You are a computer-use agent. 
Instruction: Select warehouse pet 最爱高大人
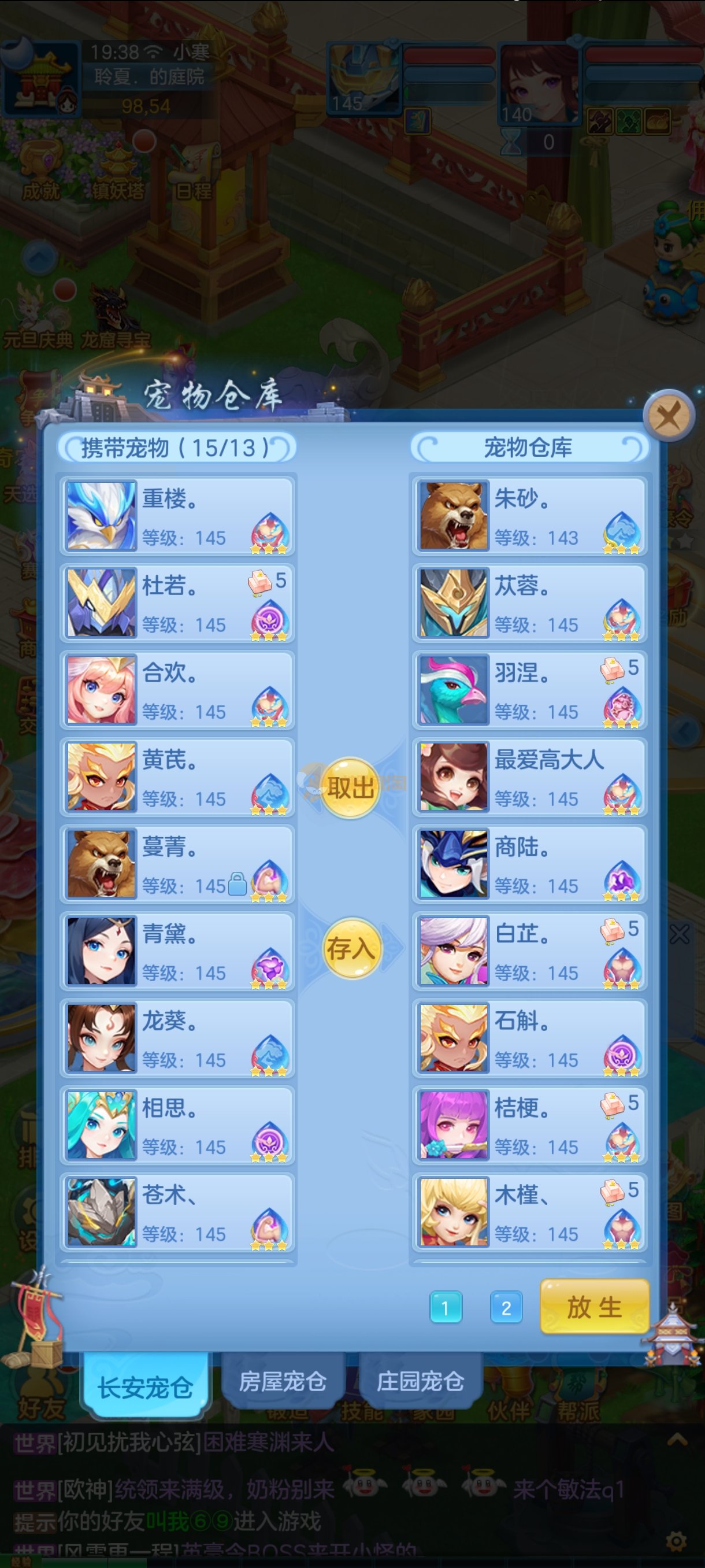pos(529,777)
